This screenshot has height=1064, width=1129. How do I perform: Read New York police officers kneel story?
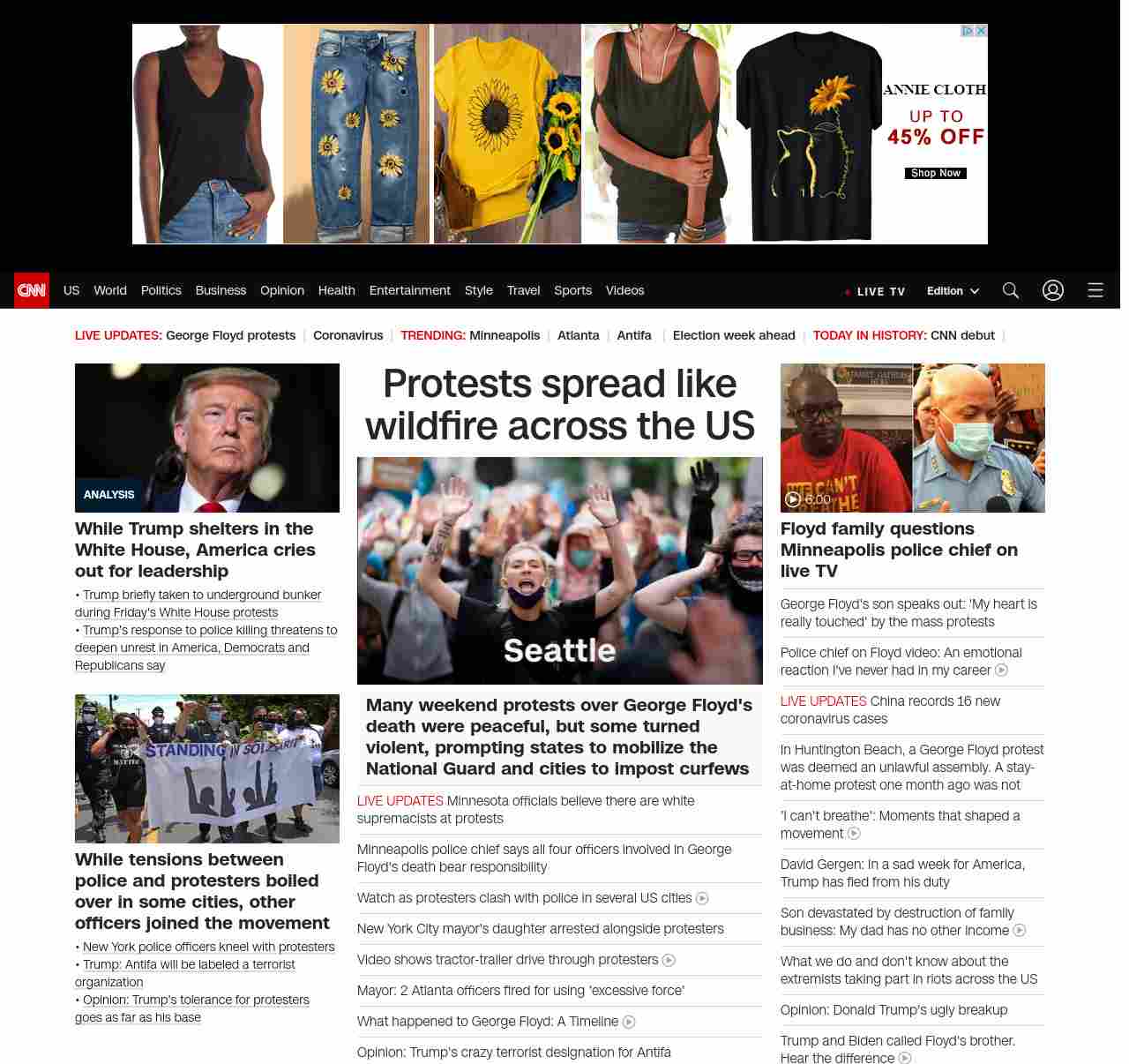tap(208, 947)
